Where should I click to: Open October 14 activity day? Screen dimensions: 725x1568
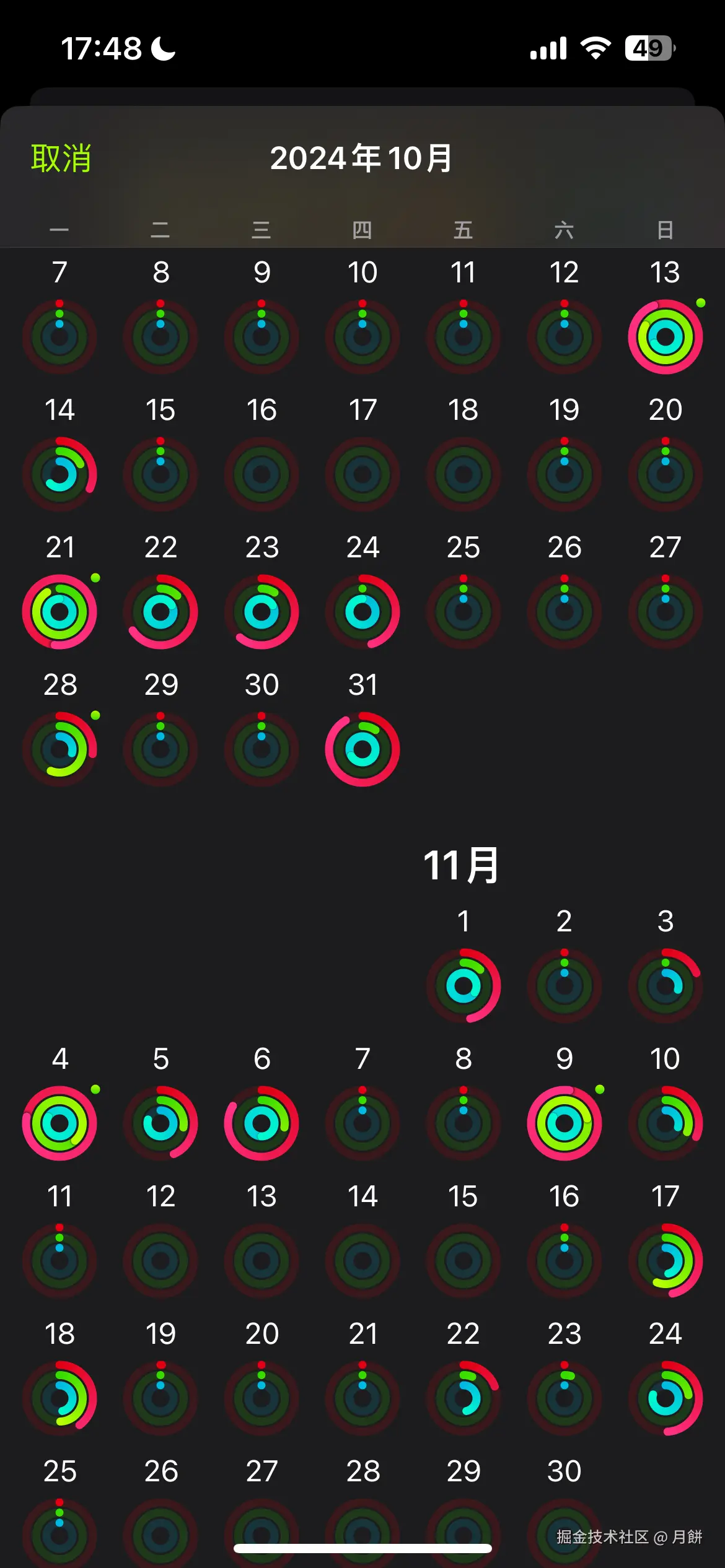pyautogui.click(x=59, y=474)
